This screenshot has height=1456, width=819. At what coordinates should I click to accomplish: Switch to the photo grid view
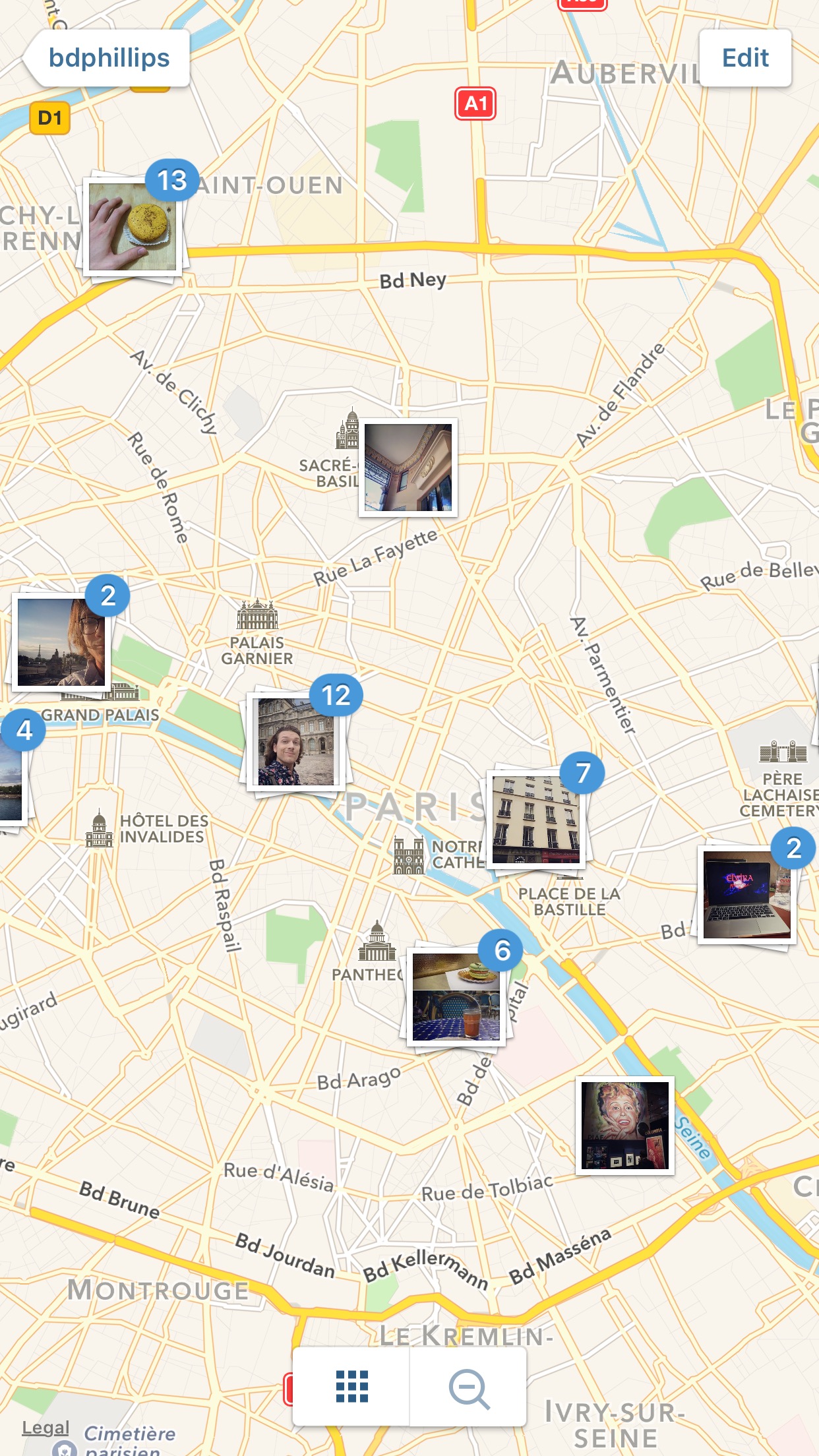pos(351,1386)
